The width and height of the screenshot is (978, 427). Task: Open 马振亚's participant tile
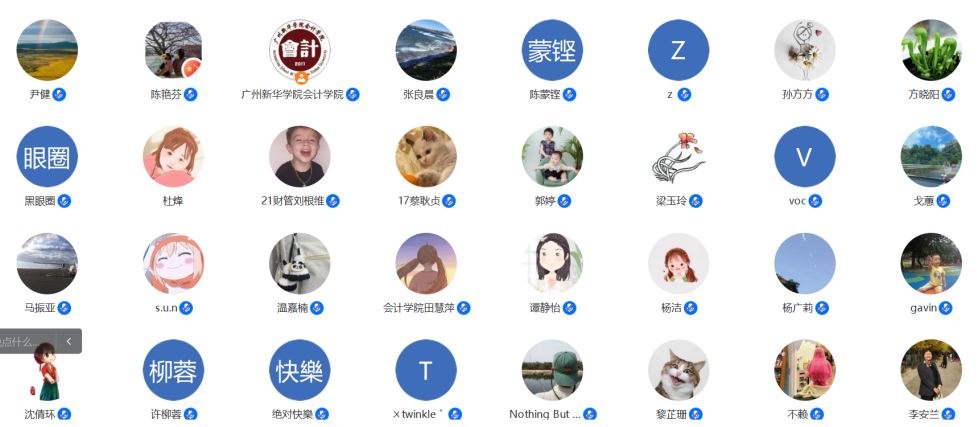point(47,264)
